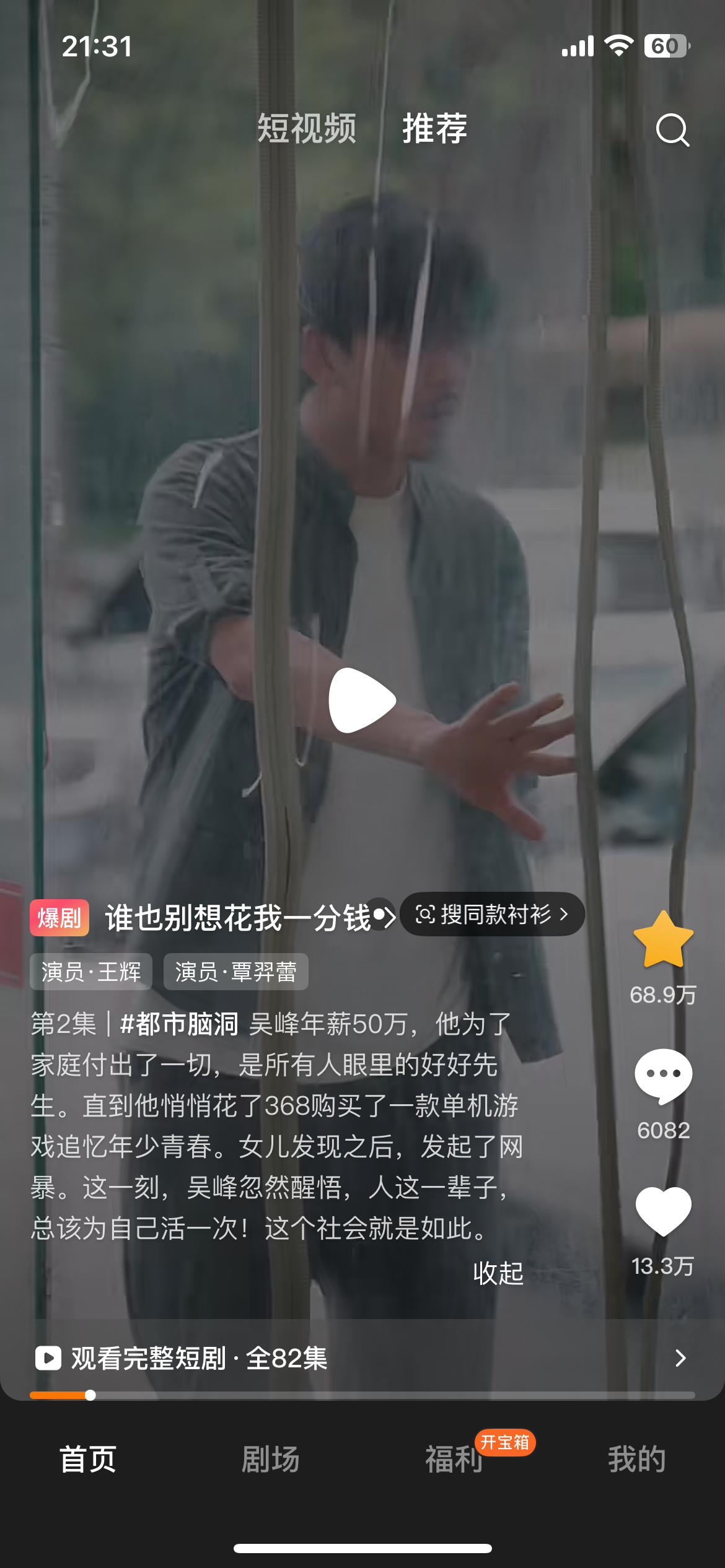
Task: Play the paused video
Action: click(362, 700)
